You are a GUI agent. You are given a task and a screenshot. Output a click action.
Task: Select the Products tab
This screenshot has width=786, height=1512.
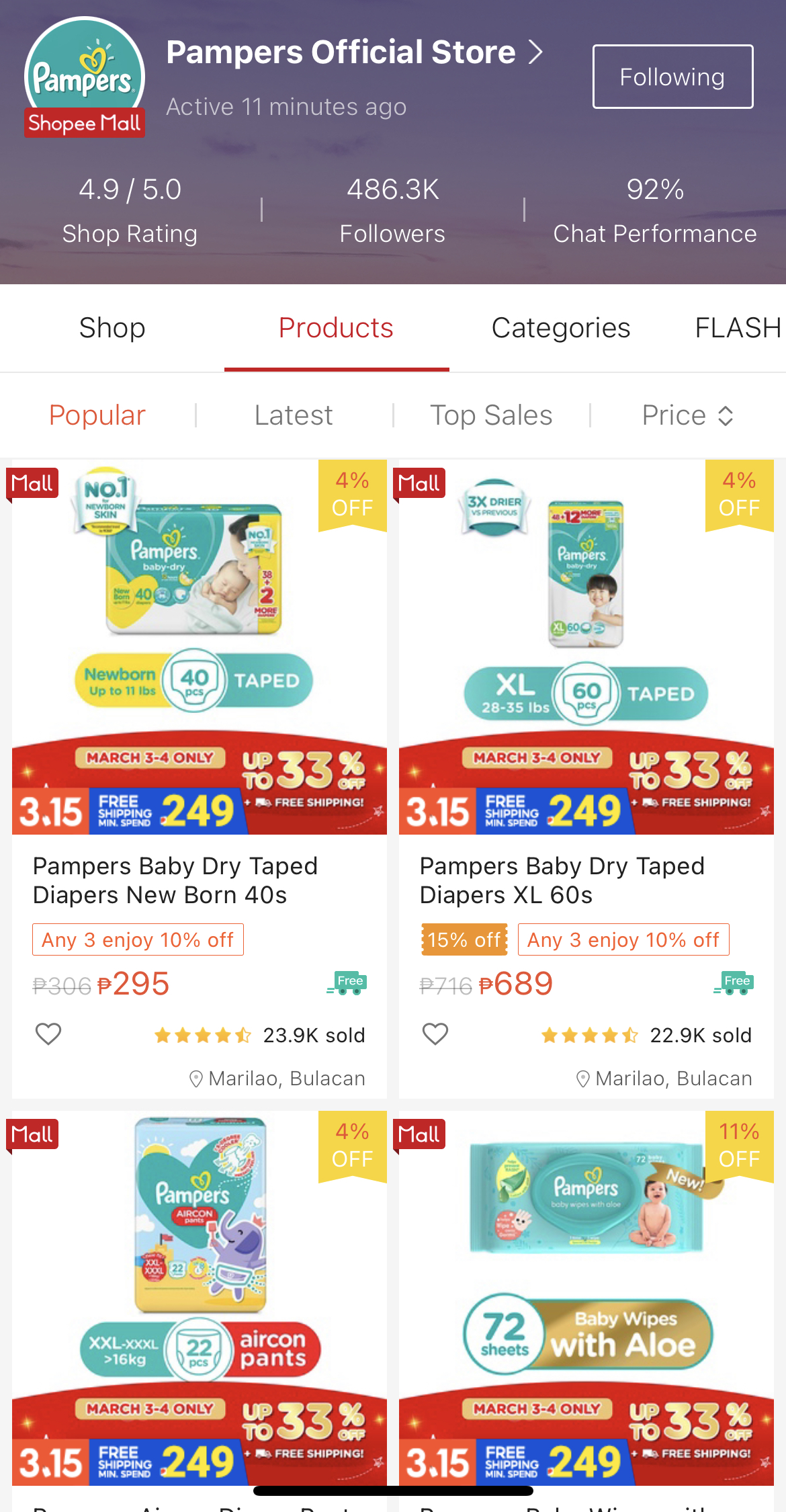click(336, 328)
